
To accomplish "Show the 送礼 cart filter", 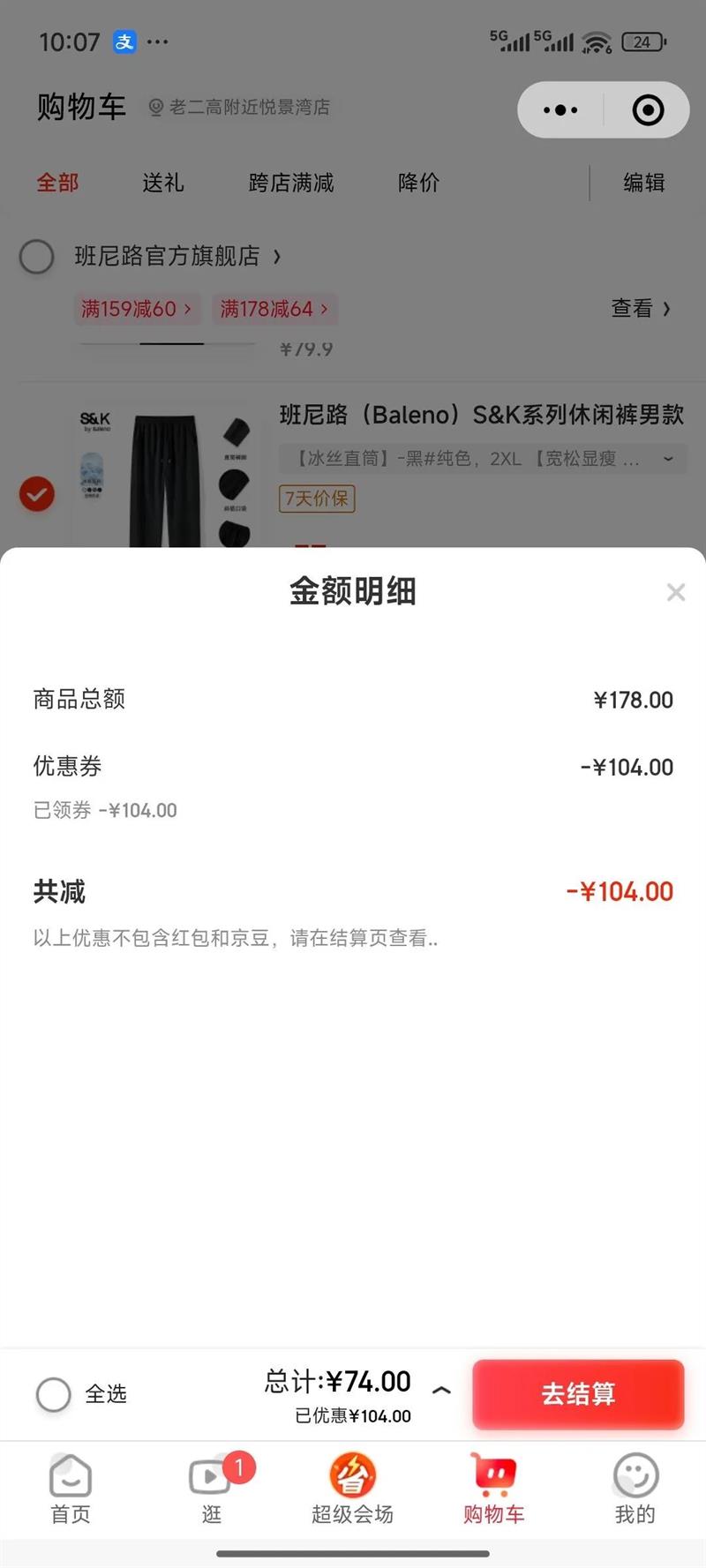I will (163, 183).
